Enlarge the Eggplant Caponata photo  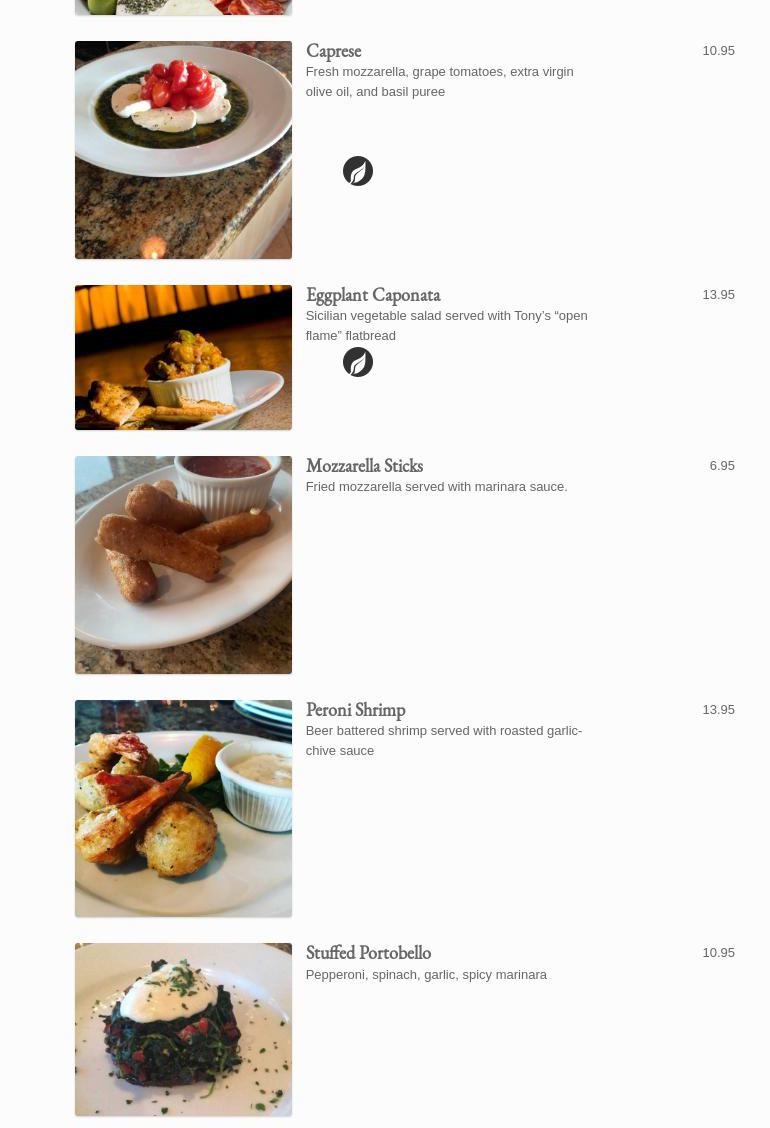click(x=183, y=357)
